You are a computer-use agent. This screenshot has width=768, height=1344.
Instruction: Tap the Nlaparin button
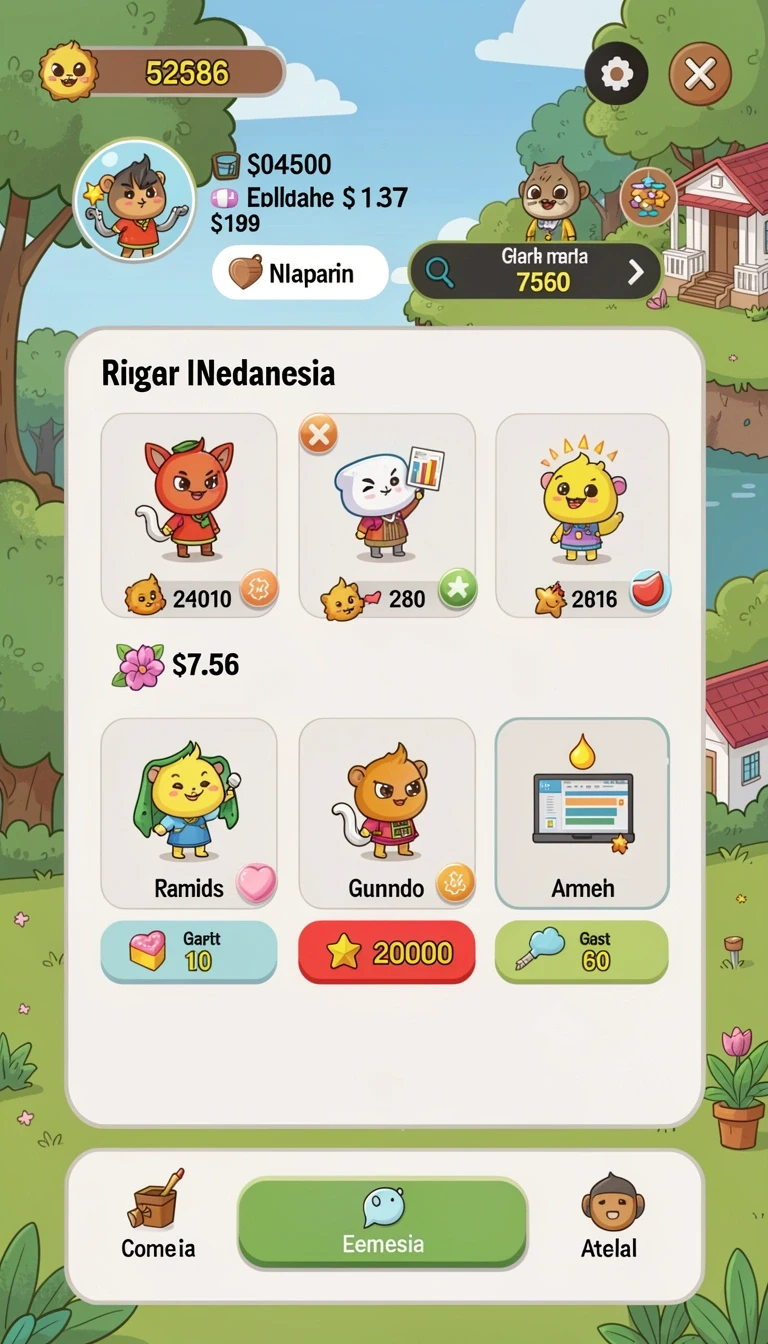click(300, 273)
